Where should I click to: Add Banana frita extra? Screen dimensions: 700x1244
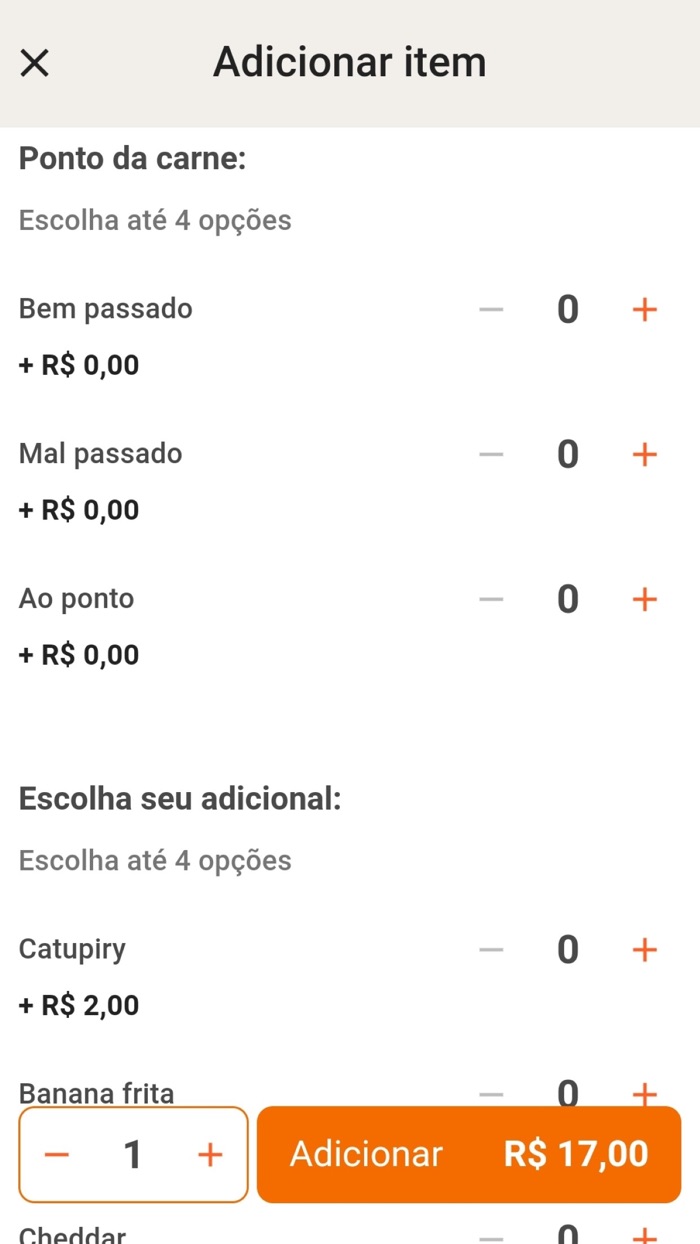pyautogui.click(x=645, y=1093)
